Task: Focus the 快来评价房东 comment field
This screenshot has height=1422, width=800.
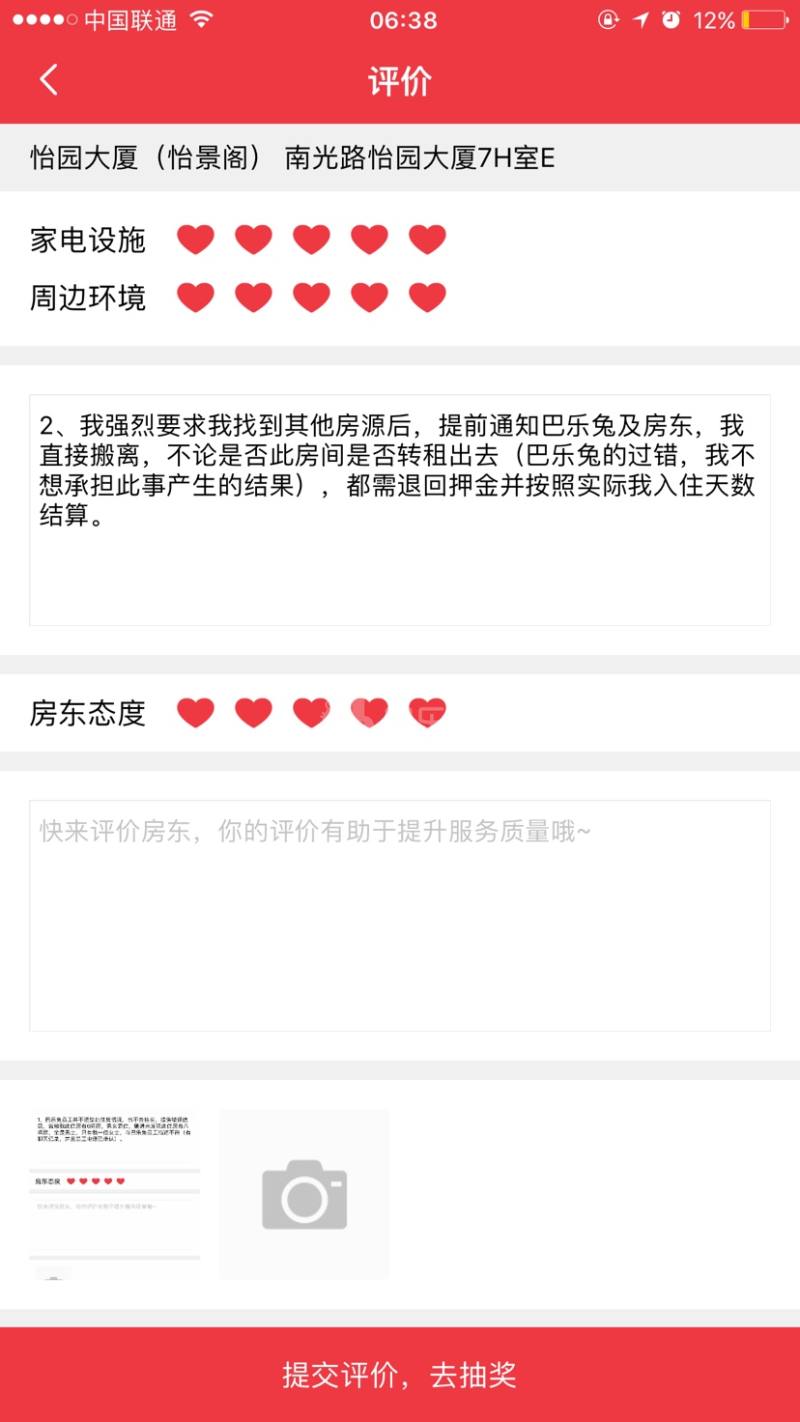Action: [x=400, y=915]
